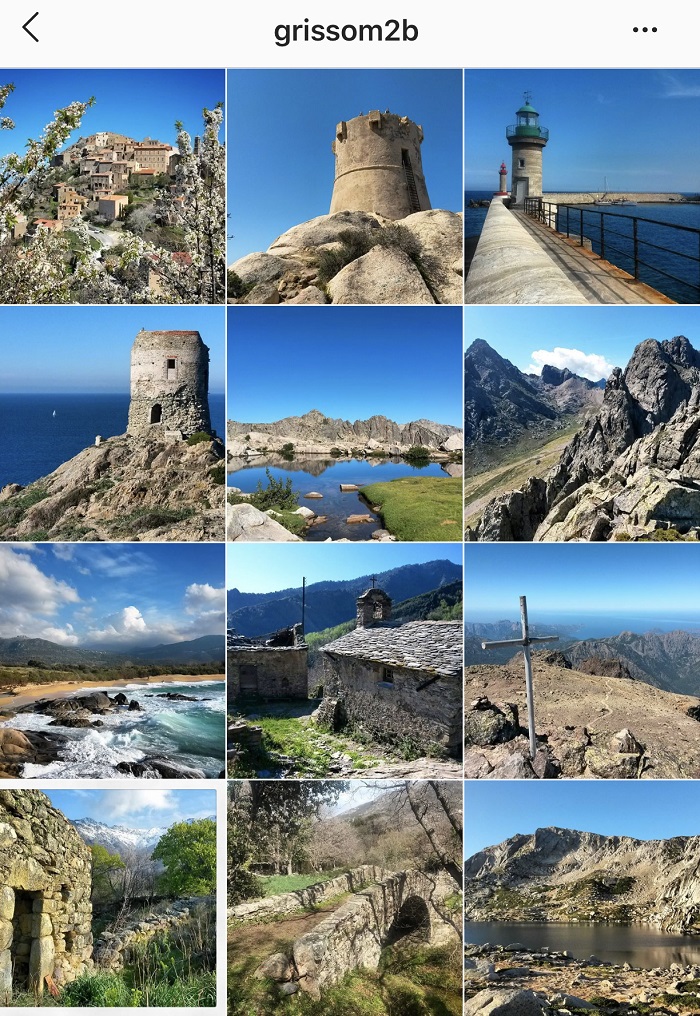This screenshot has width=700, height=1016.
Task: Open the stone chapel with slate roof photo
Action: [345, 660]
